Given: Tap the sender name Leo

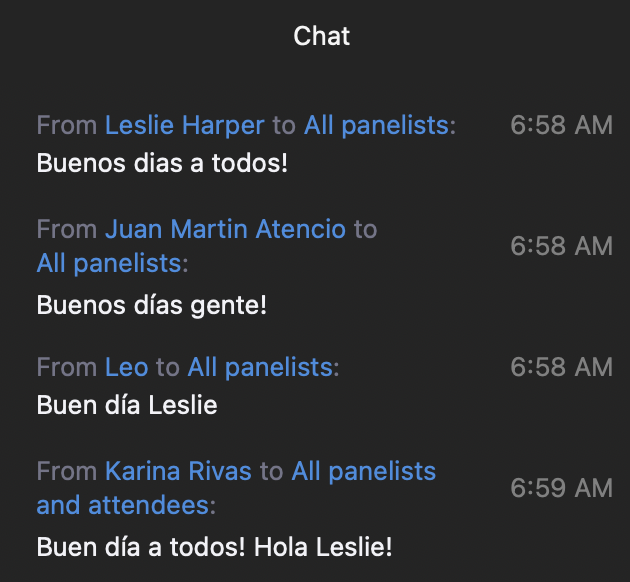Looking at the screenshot, I should [127, 367].
